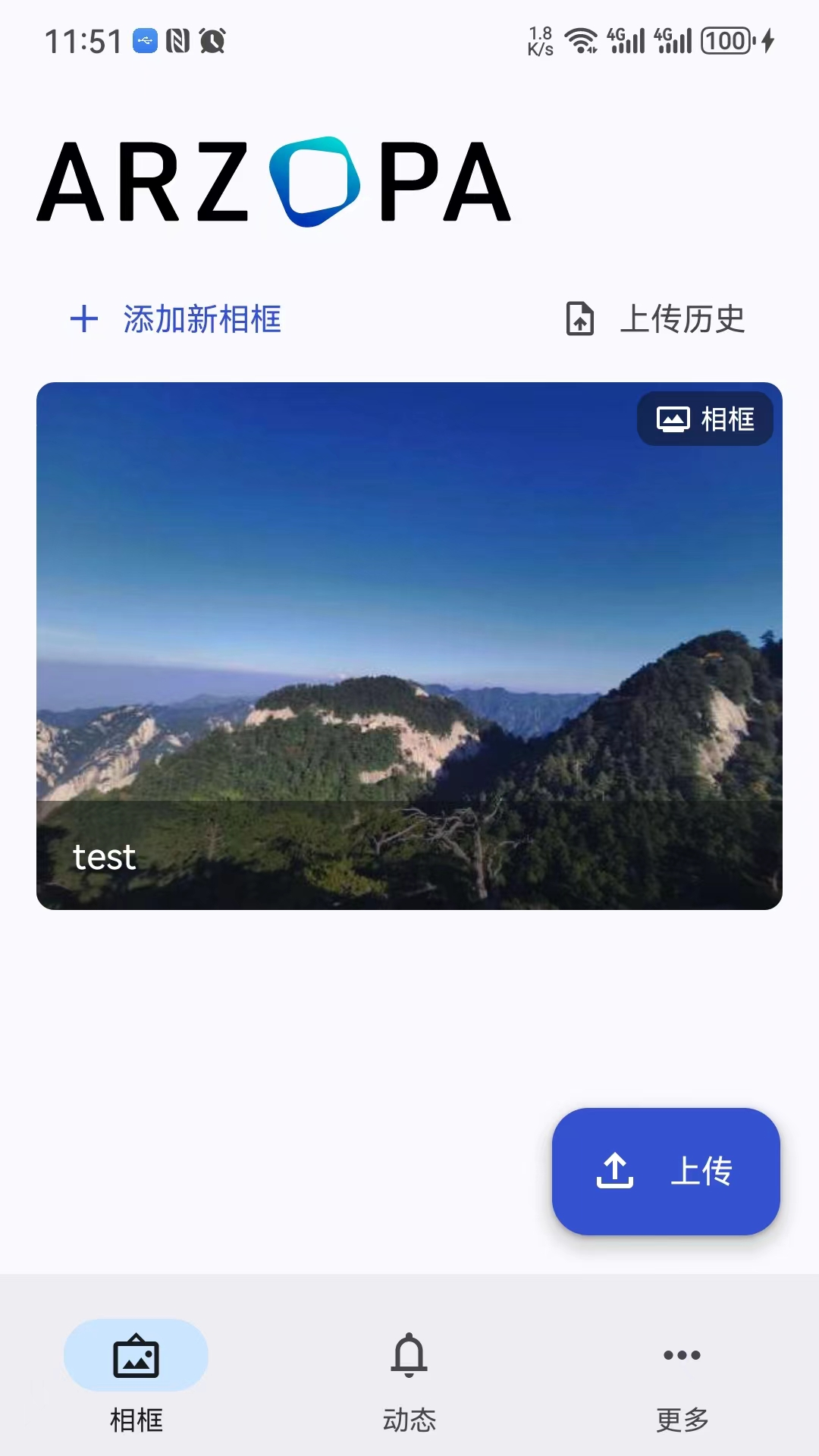
Task: Tap the battery indicator showing 100
Action: (726, 42)
